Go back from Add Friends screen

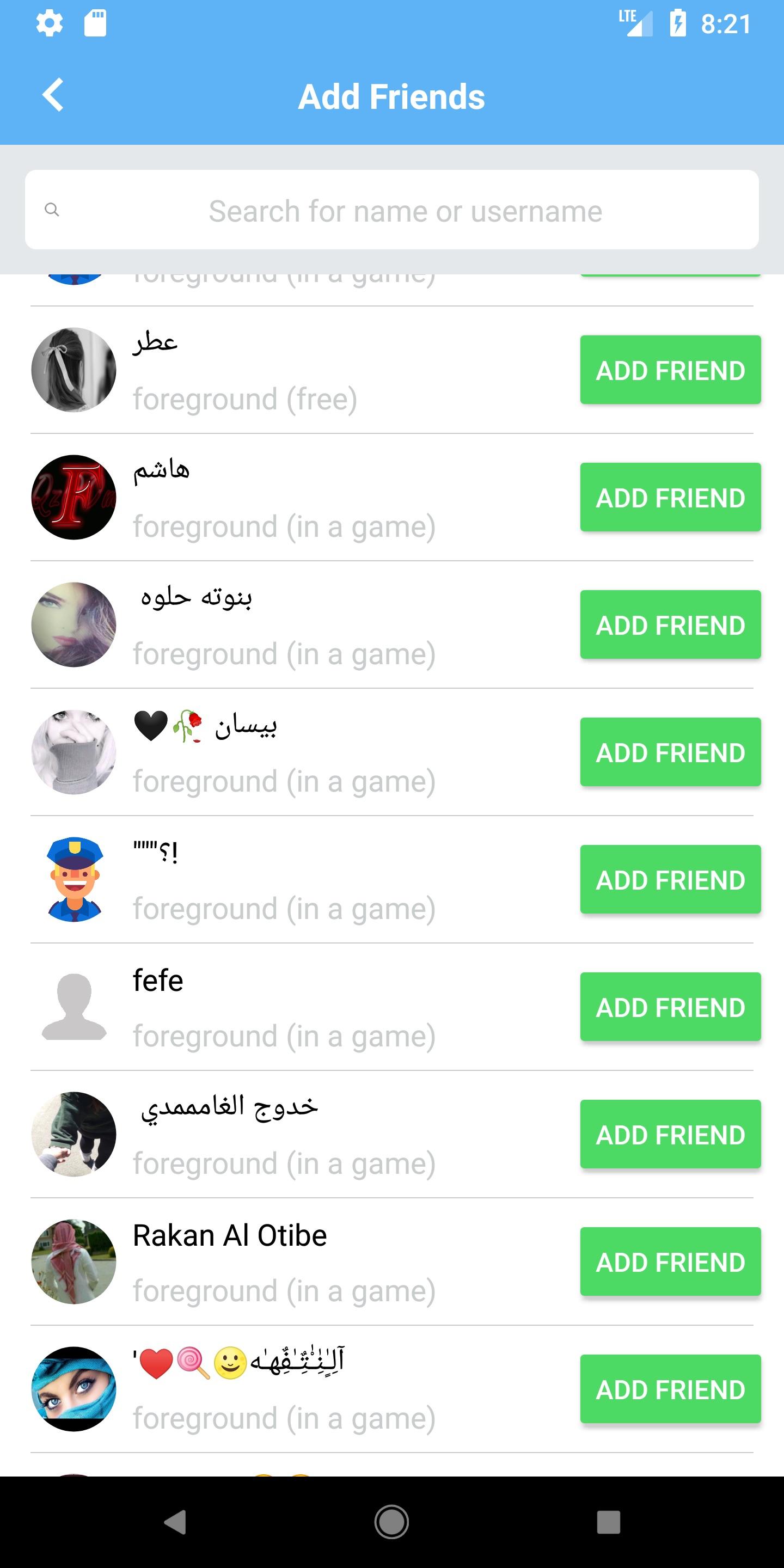click(x=53, y=96)
